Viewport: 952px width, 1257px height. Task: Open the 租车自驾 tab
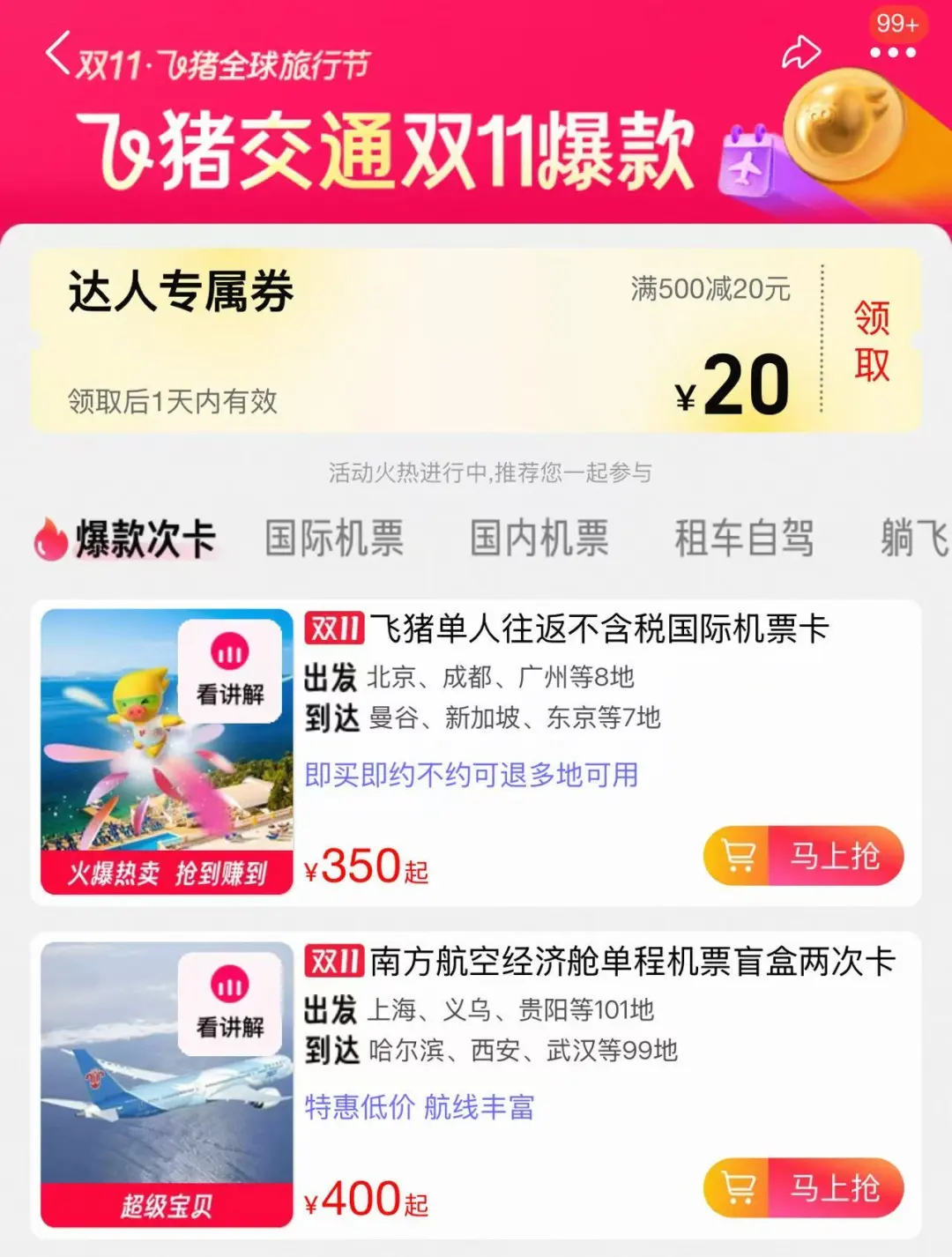(x=744, y=538)
